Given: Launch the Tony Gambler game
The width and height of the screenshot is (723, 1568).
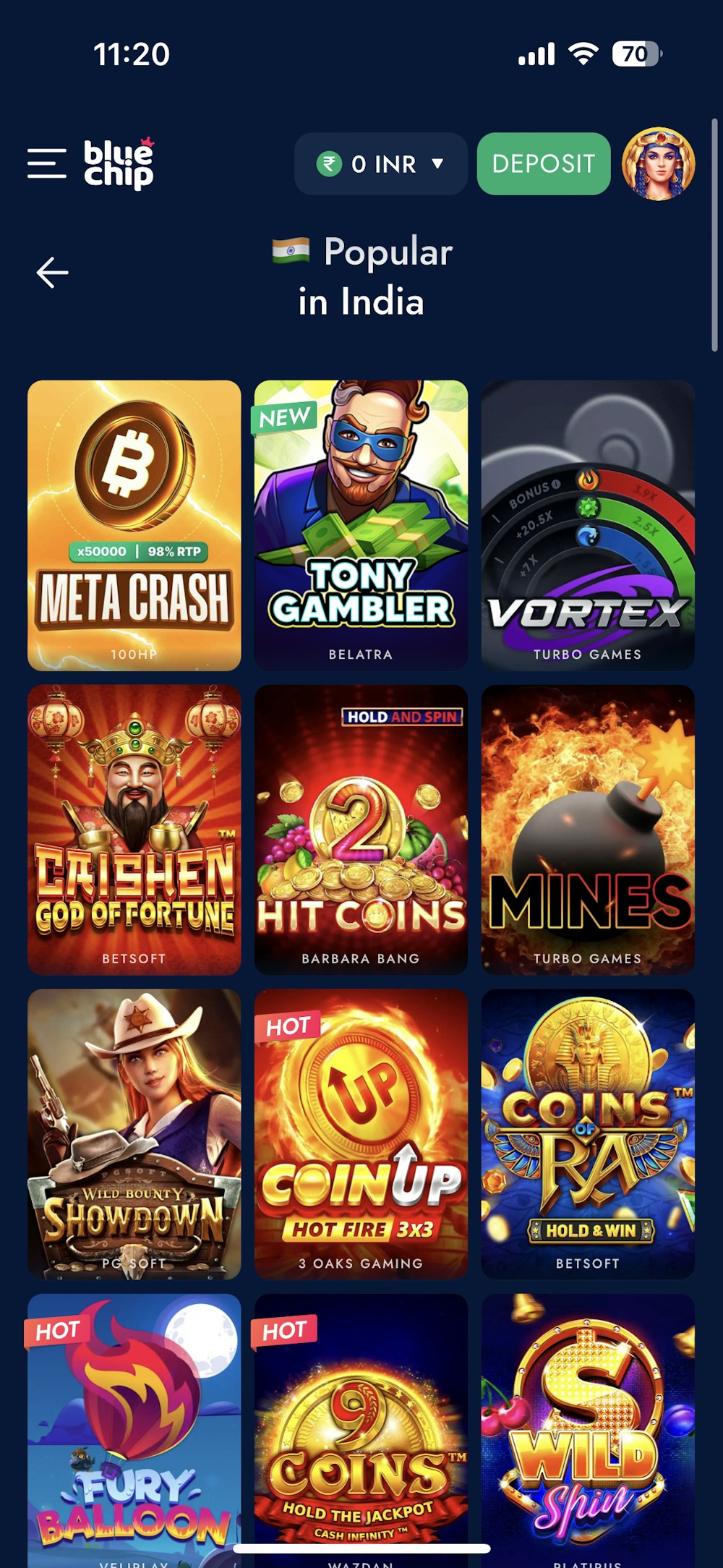Looking at the screenshot, I should pos(361,525).
